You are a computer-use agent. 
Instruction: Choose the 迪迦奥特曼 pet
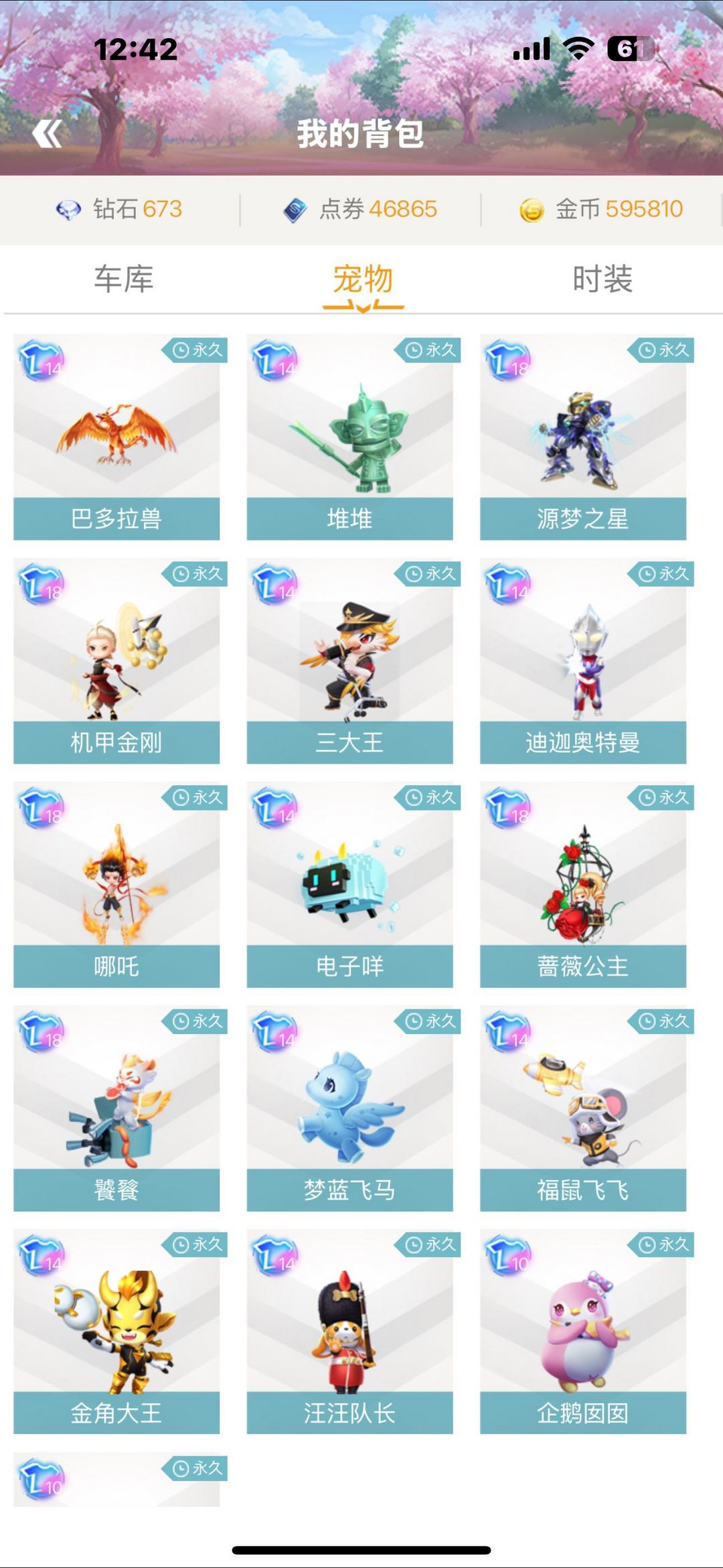[x=582, y=661]
